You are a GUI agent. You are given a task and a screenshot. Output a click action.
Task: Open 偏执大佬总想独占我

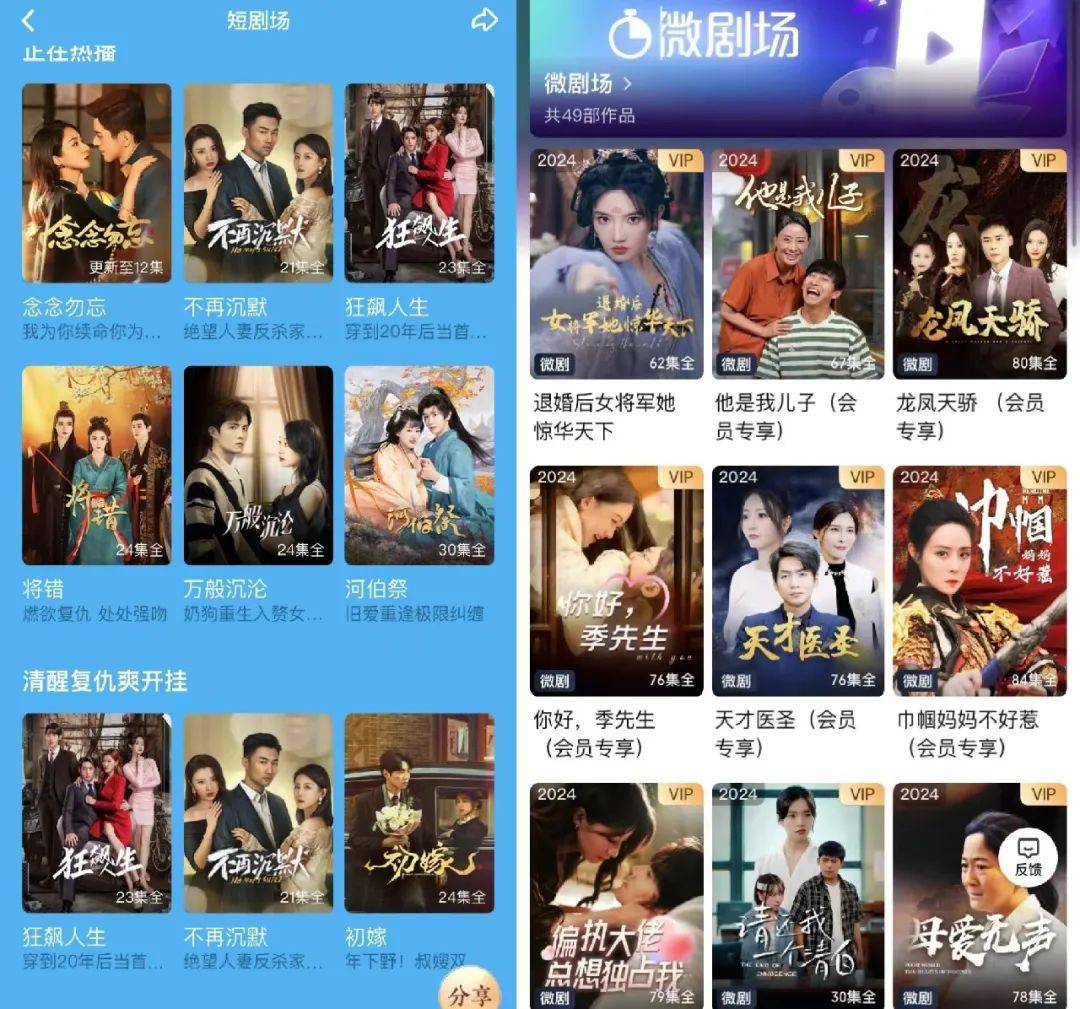click(616, 895)
